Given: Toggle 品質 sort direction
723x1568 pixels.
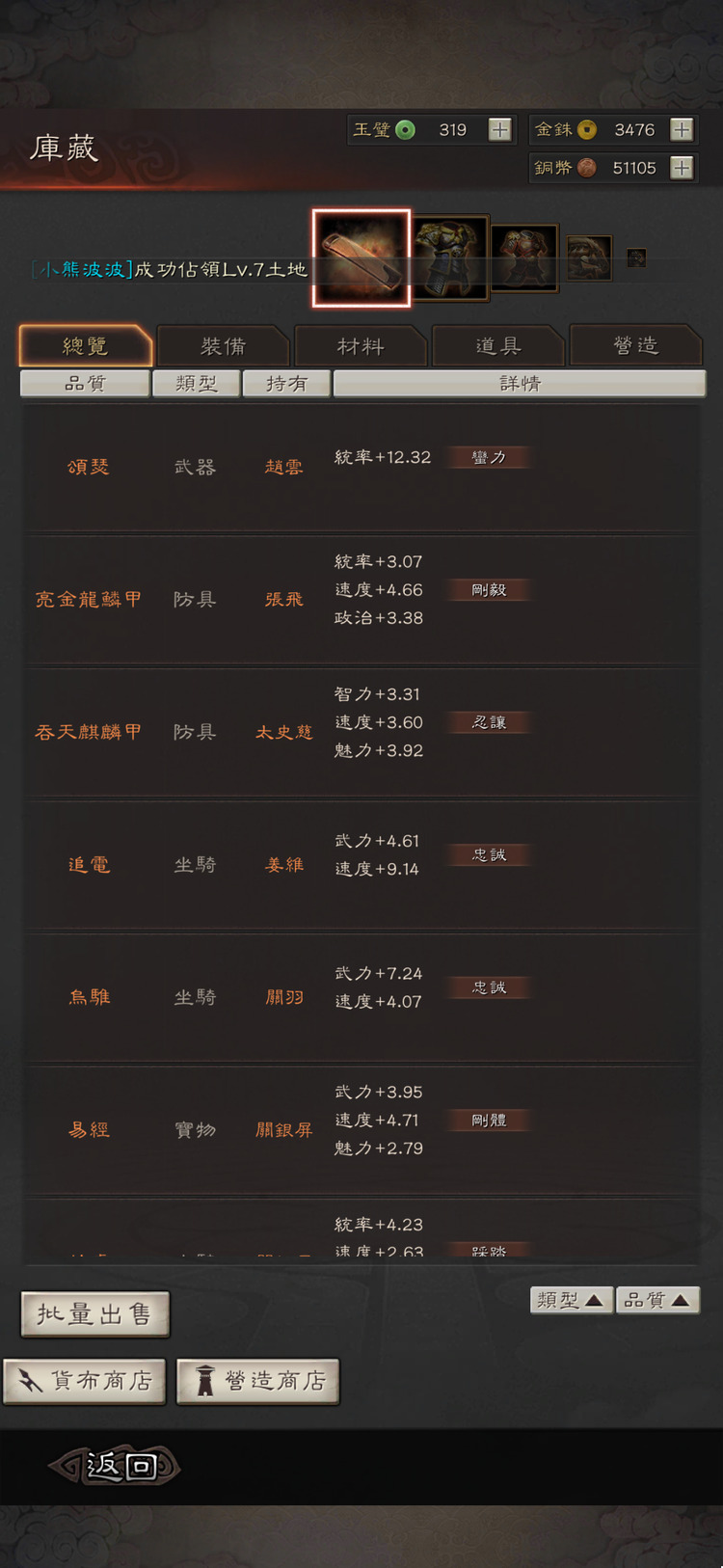Looking at the screenshot, I should tap(657, 1299).
